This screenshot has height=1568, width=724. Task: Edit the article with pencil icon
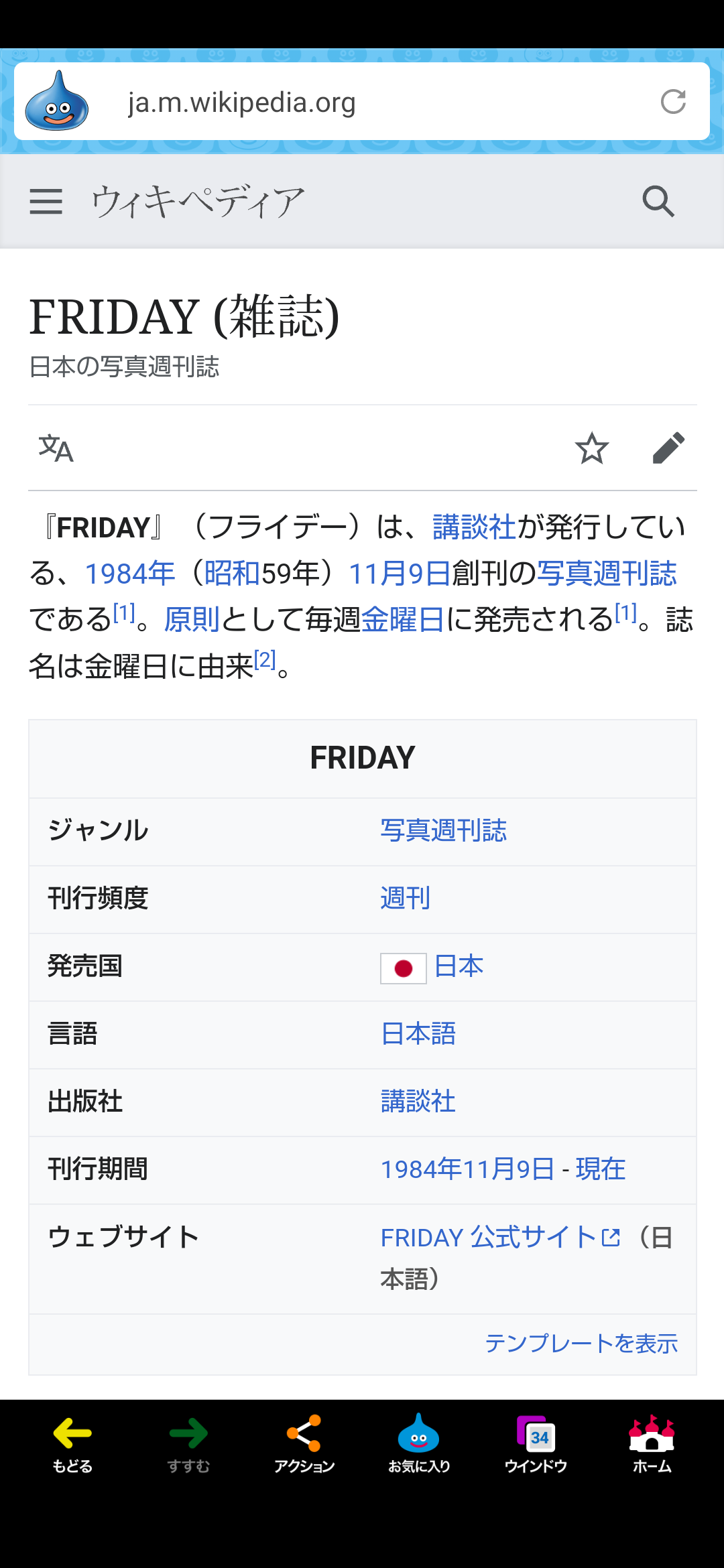pyautogui.click(x=668, y=448)
